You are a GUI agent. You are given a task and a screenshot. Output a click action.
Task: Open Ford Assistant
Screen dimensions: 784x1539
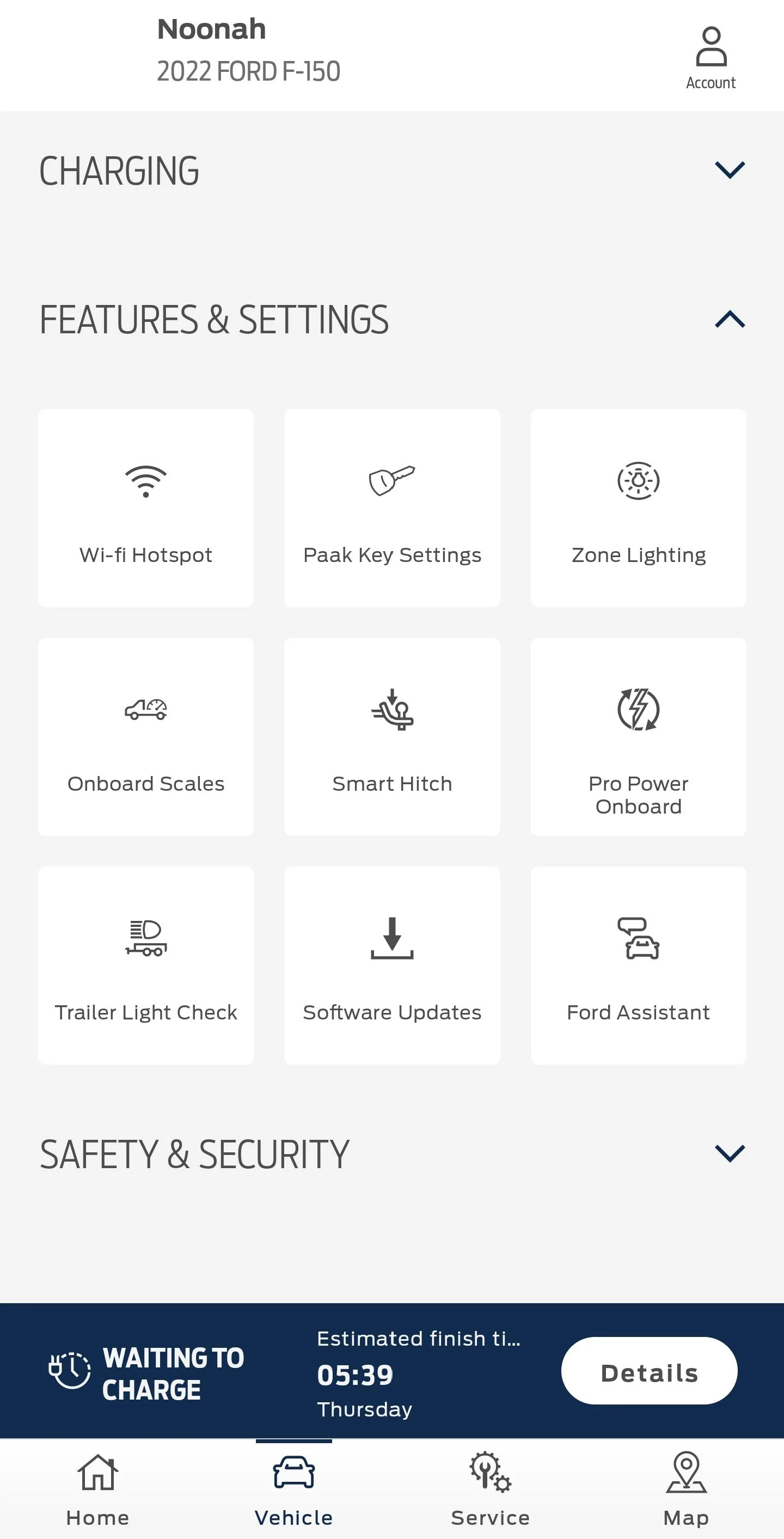pyautogui.click(x=638, y=965)
